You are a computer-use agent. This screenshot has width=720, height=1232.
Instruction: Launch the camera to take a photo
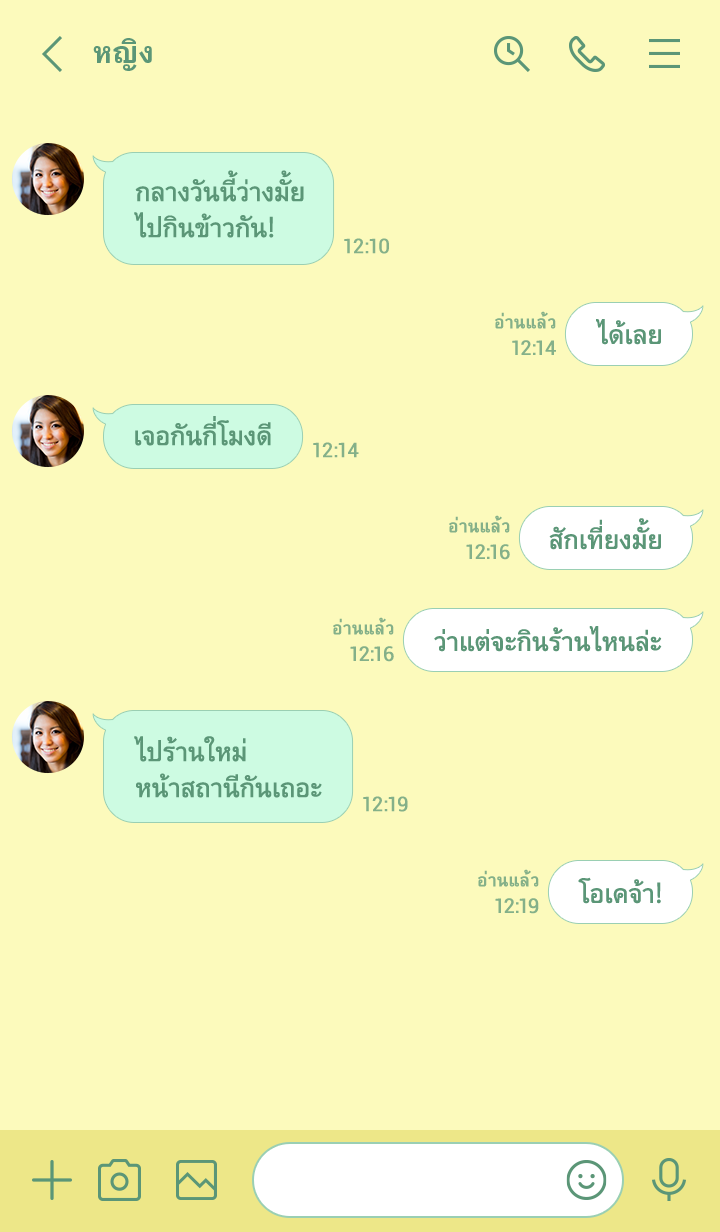tap(119, 1180)
